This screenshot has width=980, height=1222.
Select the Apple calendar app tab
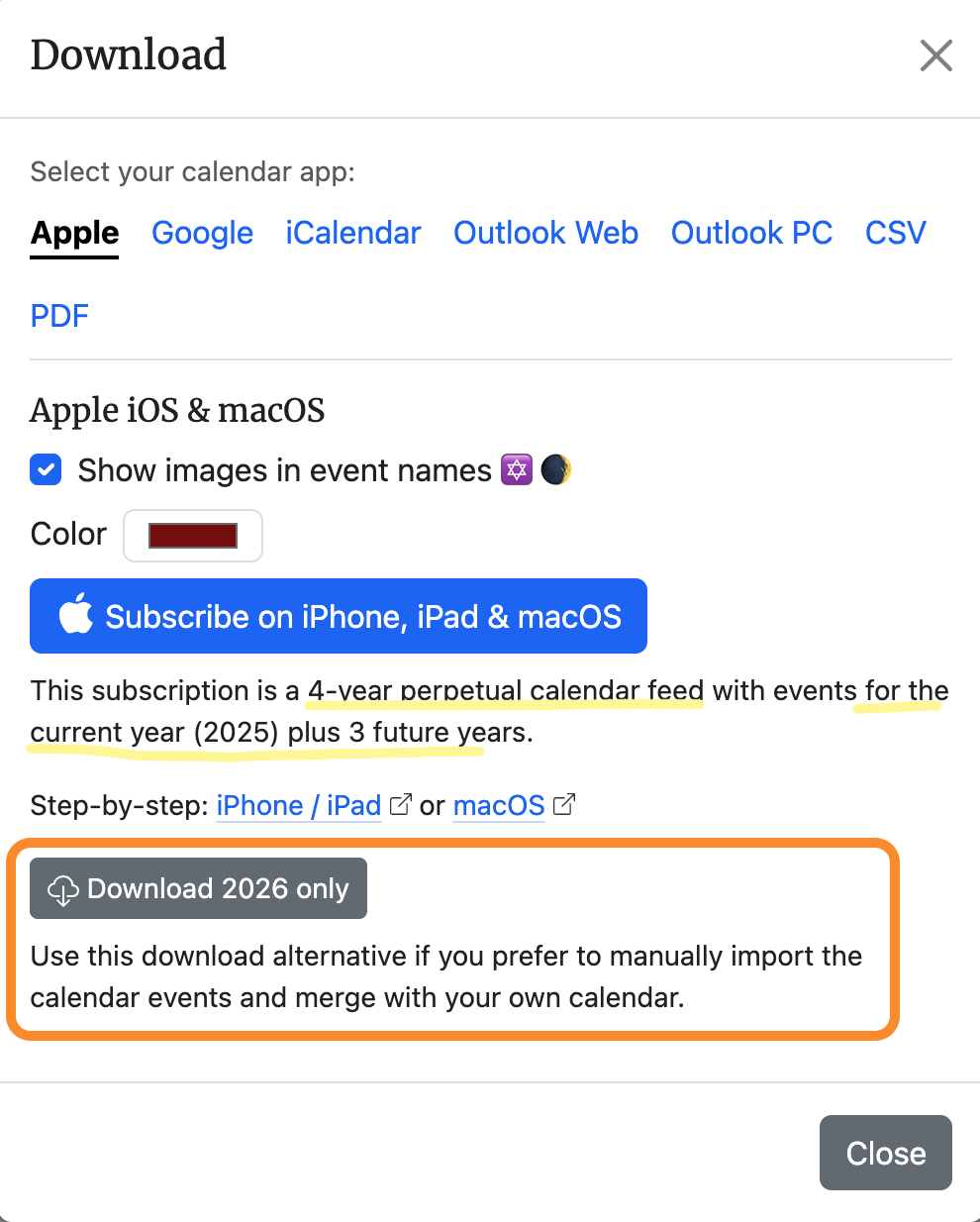tap(74, 234)
